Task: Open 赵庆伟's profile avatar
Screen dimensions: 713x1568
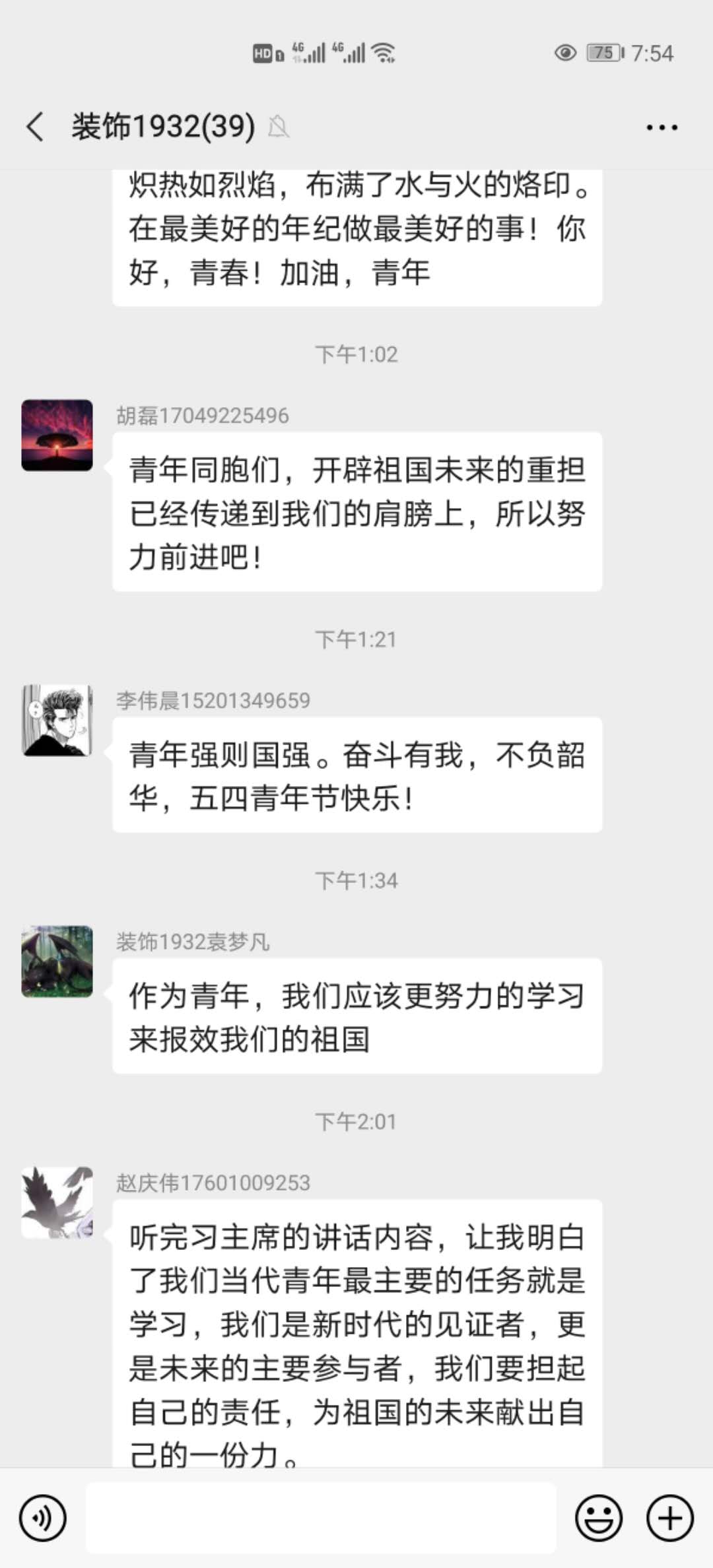Action: point(57,1202)
